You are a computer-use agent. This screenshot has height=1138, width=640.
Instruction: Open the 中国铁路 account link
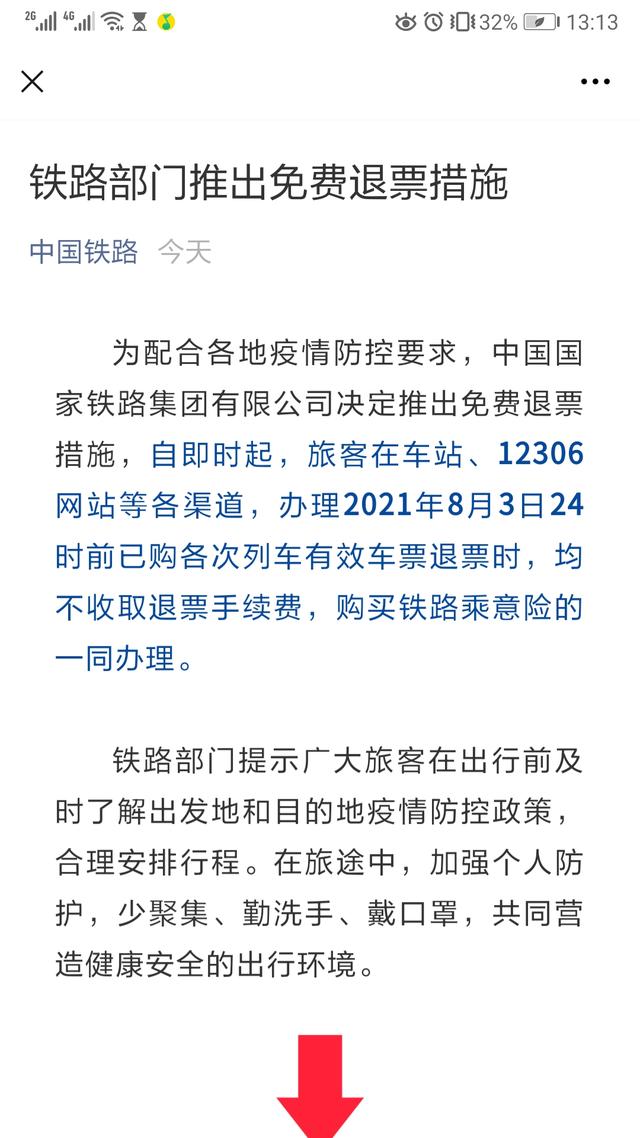coord(84,251)
